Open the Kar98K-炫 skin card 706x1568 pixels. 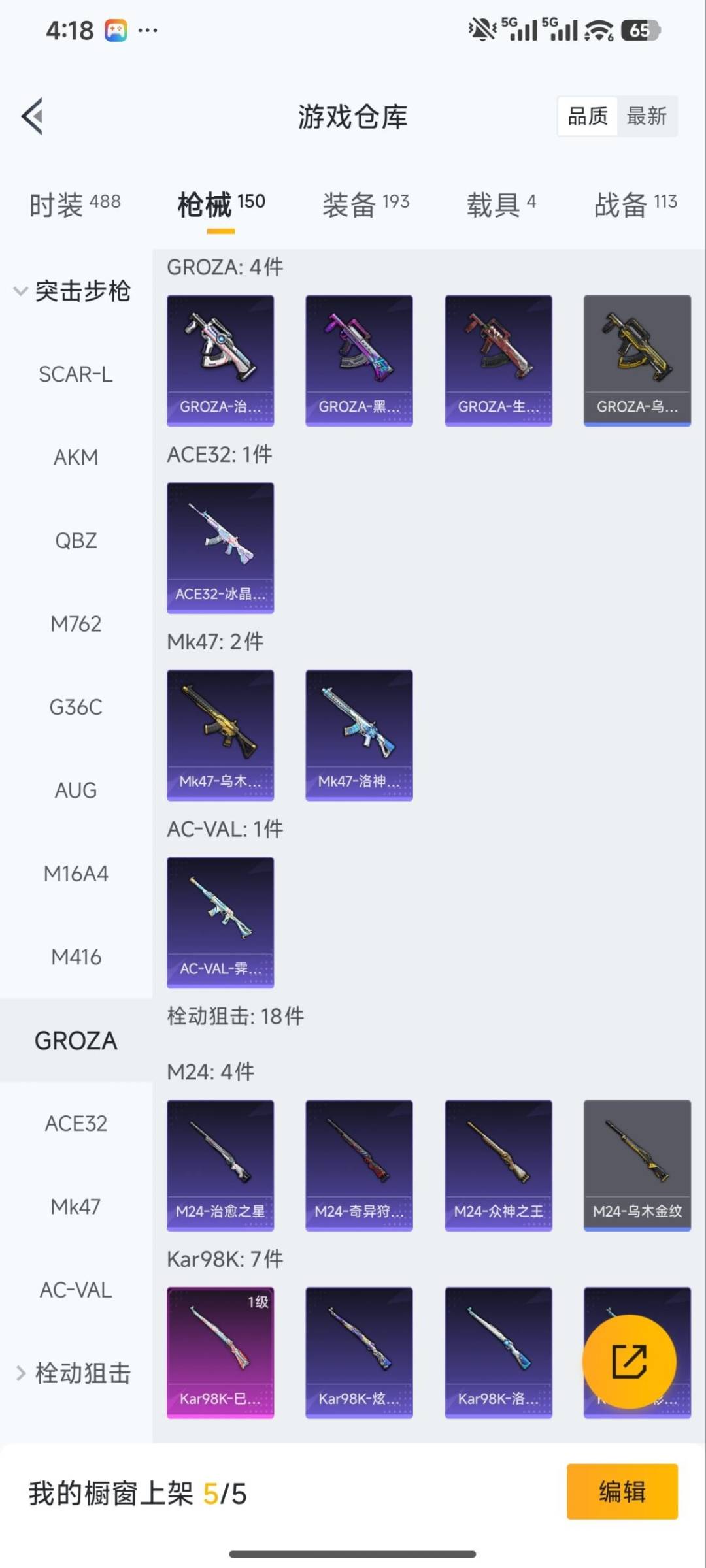click(x=359, y=1352)
